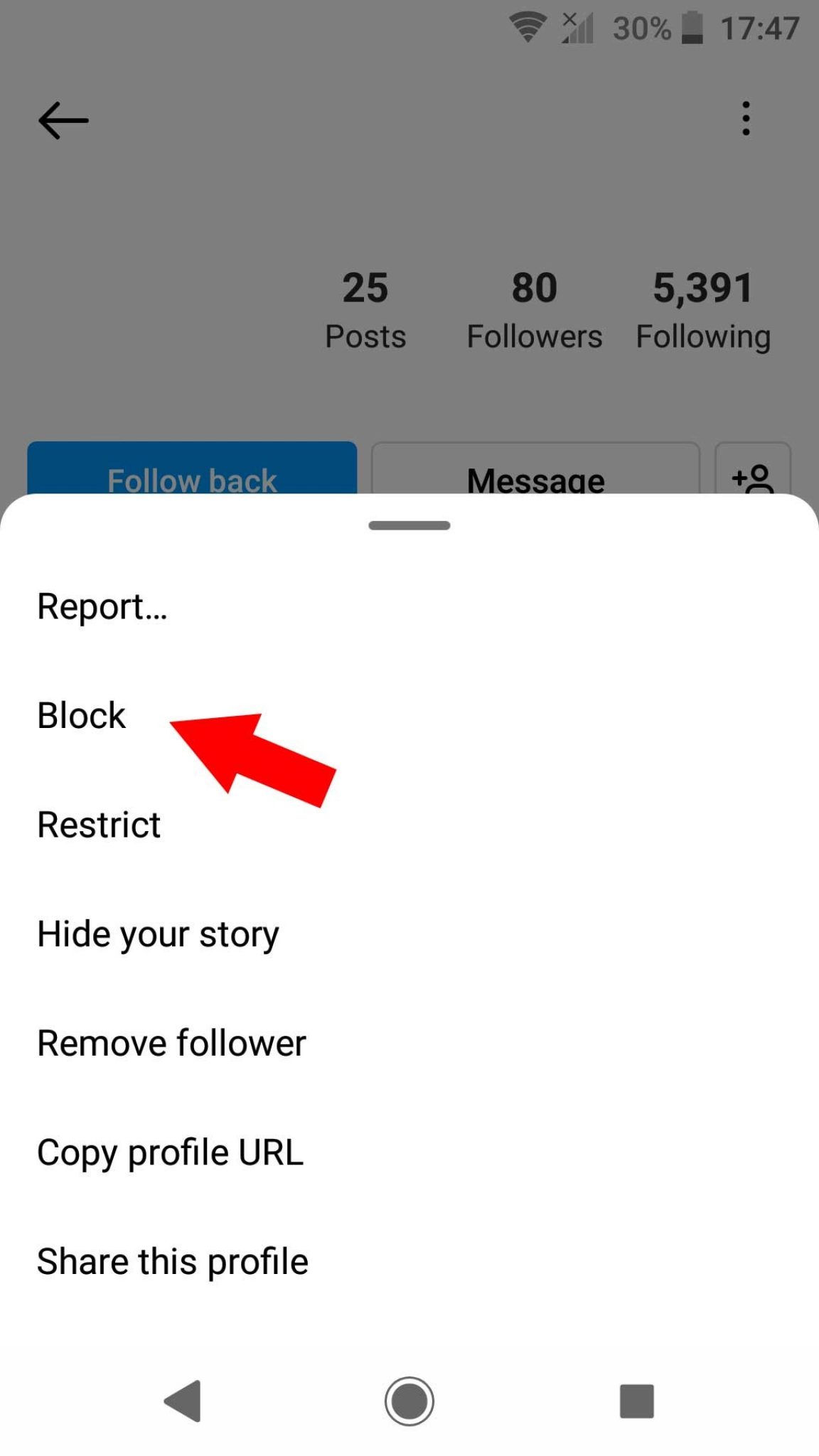This screenshot has width=819, height=1456.
Task: Tap Restrict in the options sheet
Action: tap(99, 825)
